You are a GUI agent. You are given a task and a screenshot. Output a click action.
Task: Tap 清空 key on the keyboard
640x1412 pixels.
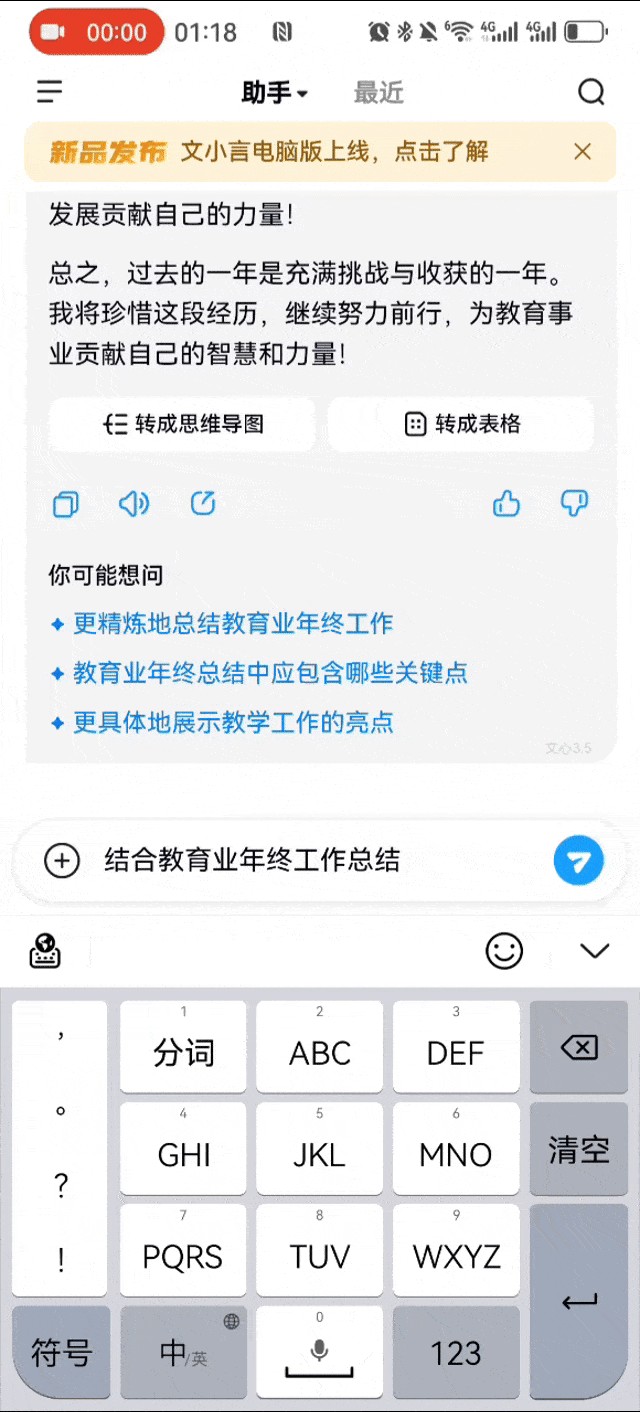pyautogui.click(x=579, y=1150)
